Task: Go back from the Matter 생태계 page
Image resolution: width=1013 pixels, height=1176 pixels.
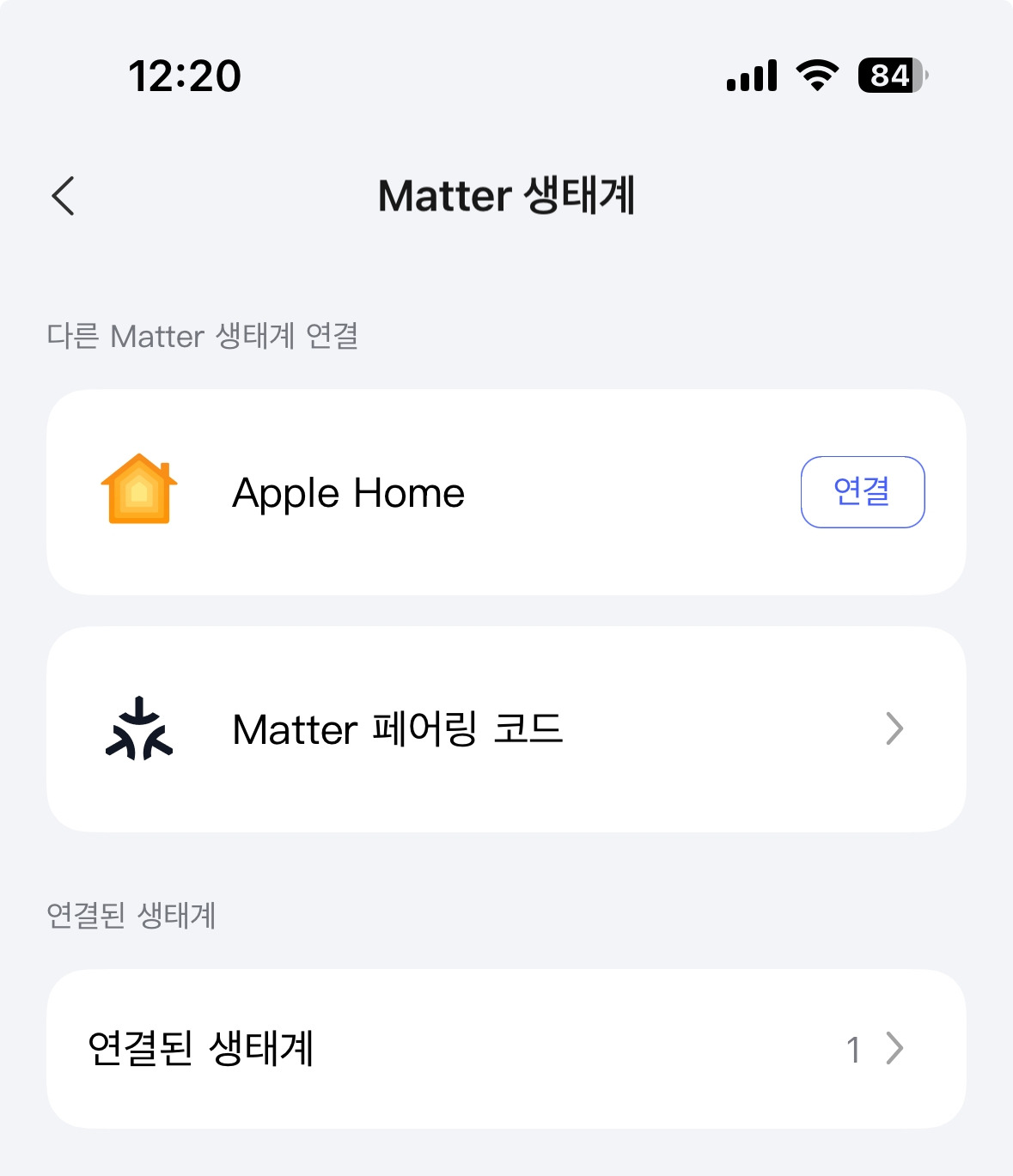Action: (x=64, y=196)
